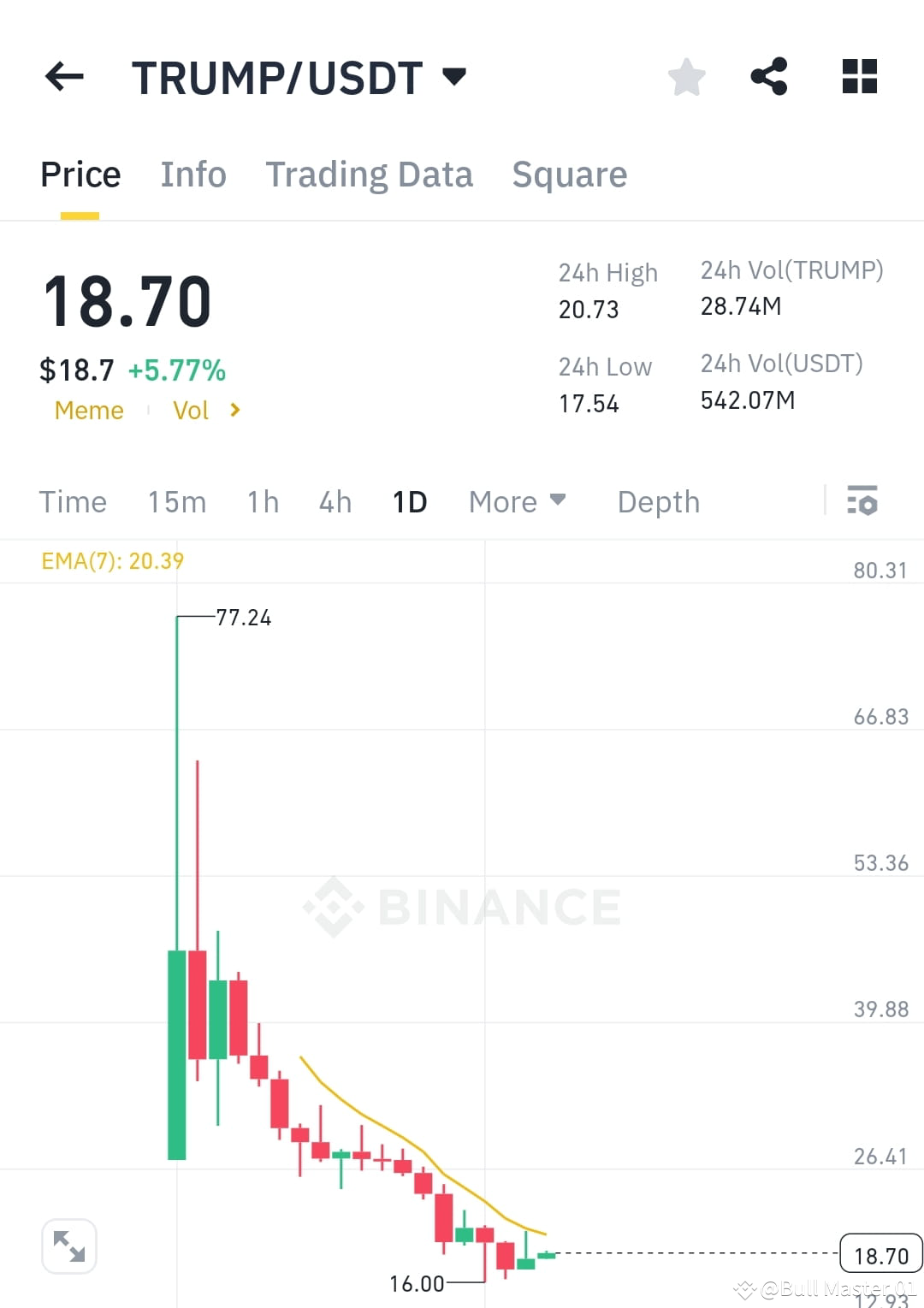Expand the chart to fullscreen view

(x=69, y=1247)
